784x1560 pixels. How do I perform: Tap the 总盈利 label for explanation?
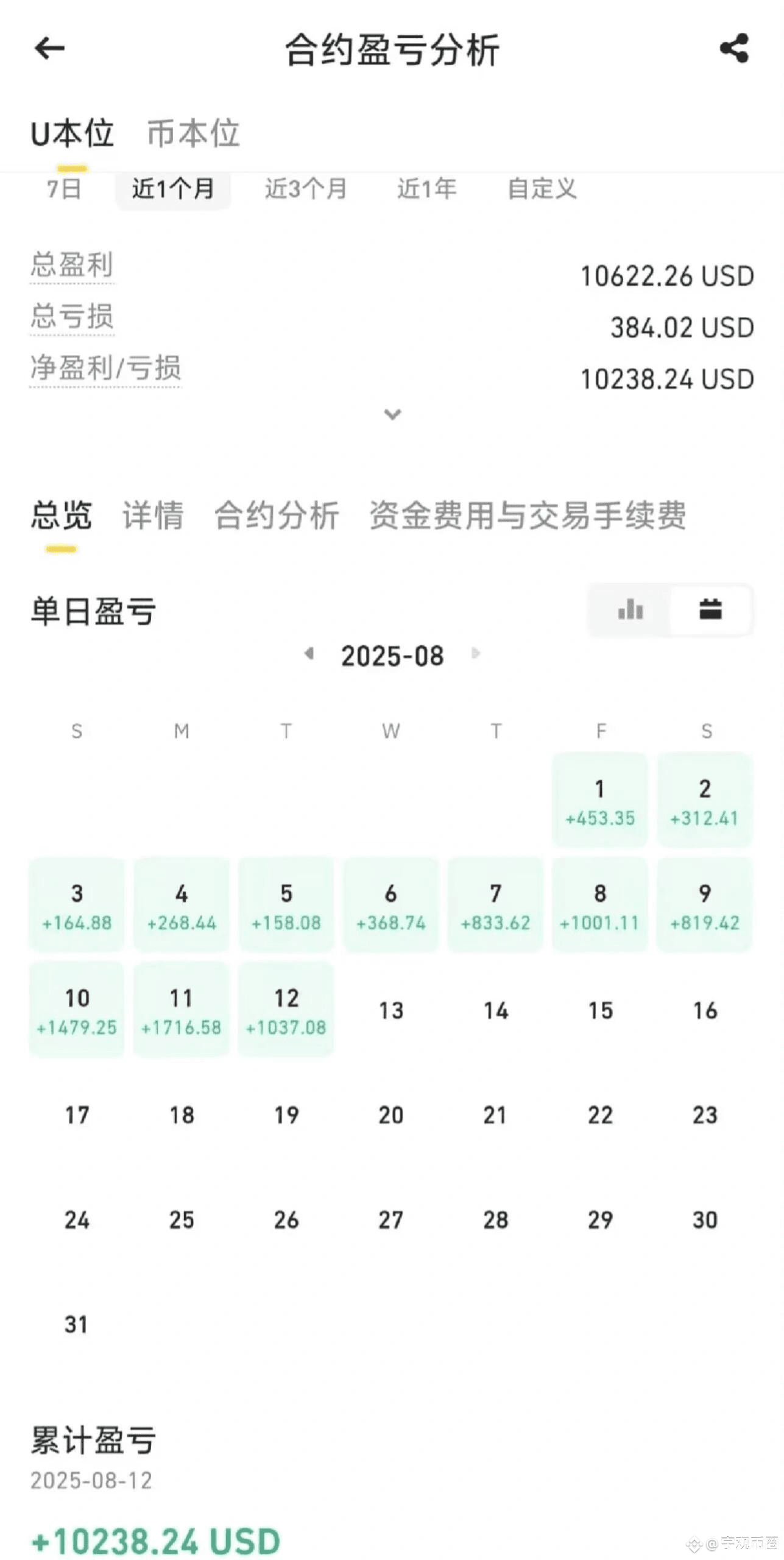[72, 265]
